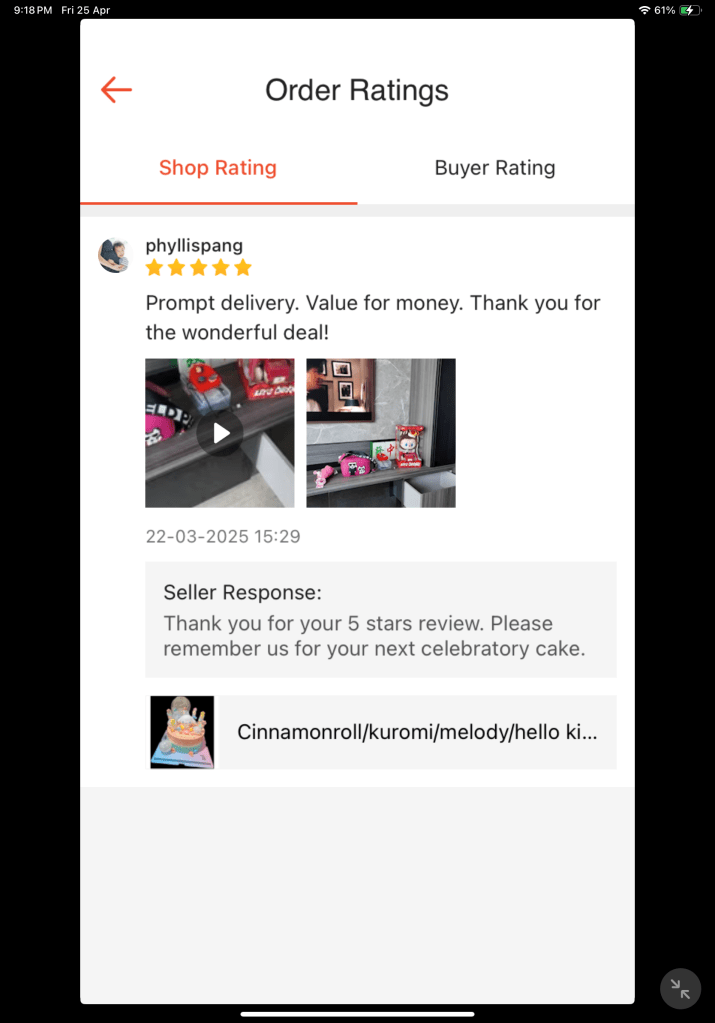Open the review photo of the shelf
The height and width of the screenshot is (1023, 715).
(x=381, y=433)
